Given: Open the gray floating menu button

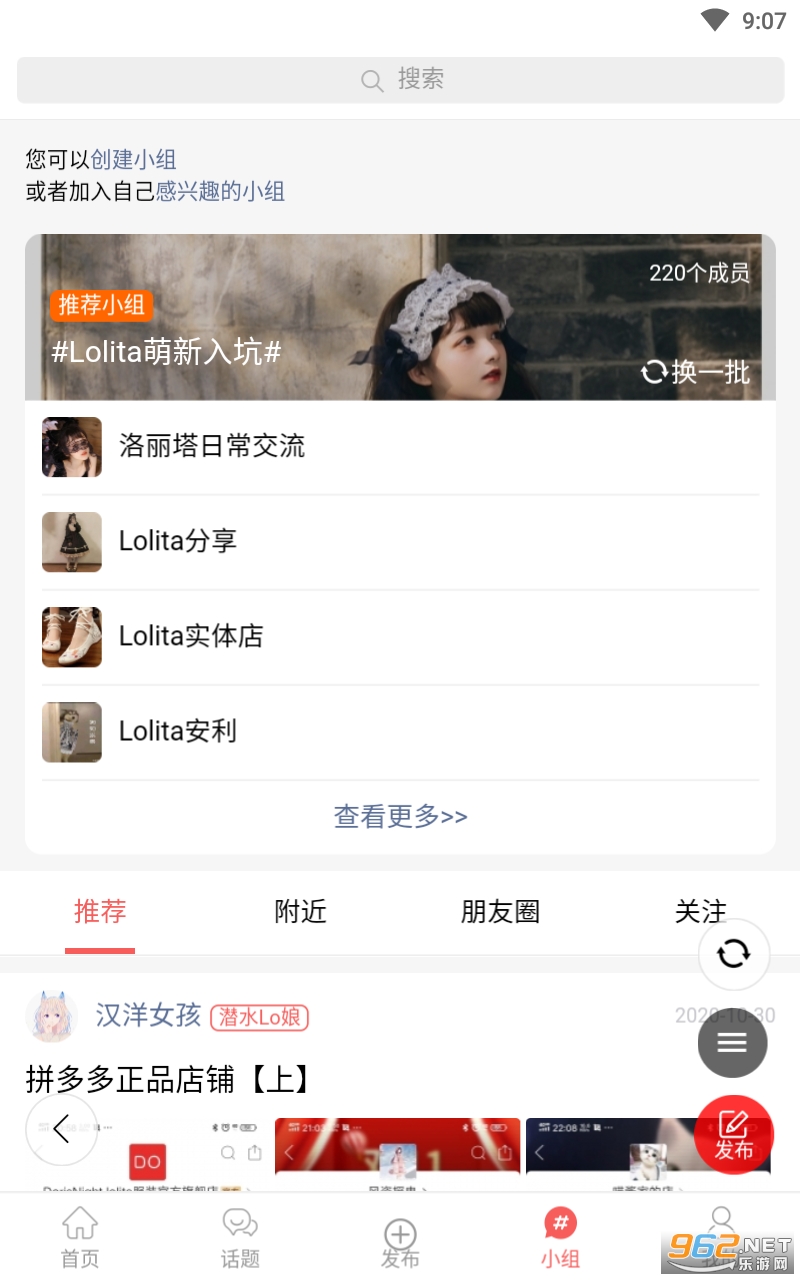Looking at the screenshot, I should tap(732, 1043).
